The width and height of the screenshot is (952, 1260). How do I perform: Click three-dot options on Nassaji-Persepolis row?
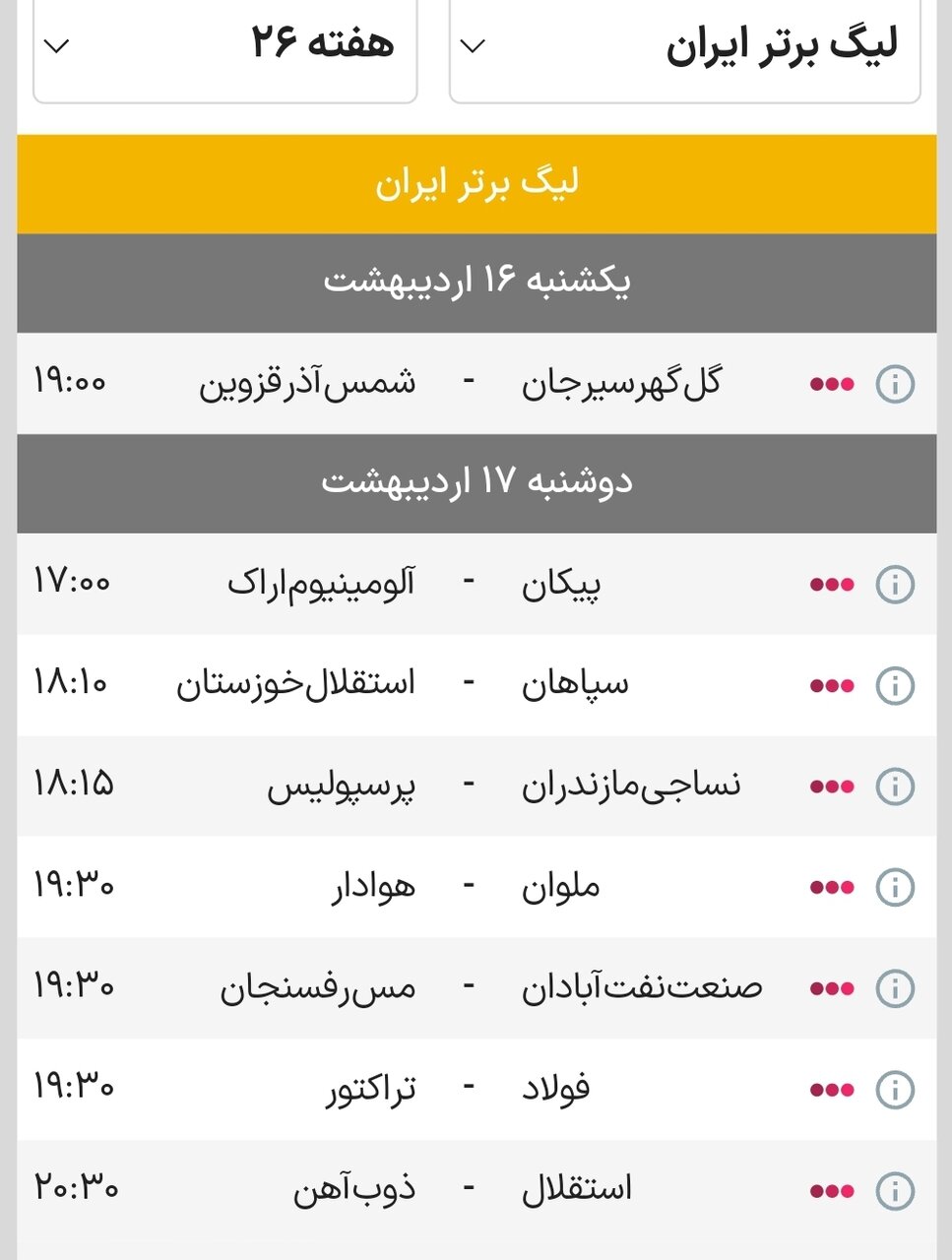click(x=830, y=787)
